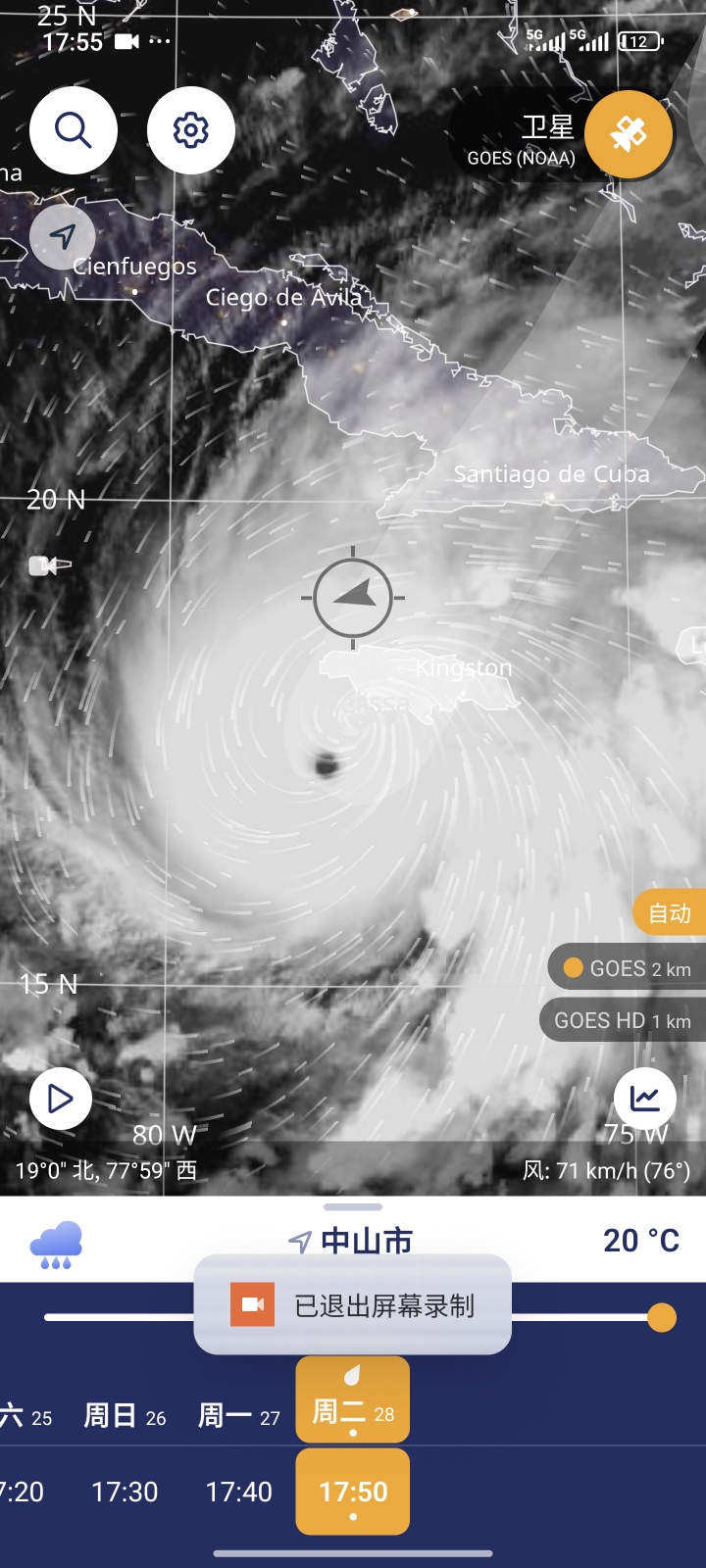Open the forecast chart button
Screen dimensions: 706x1568
[x=644, y=1098]
